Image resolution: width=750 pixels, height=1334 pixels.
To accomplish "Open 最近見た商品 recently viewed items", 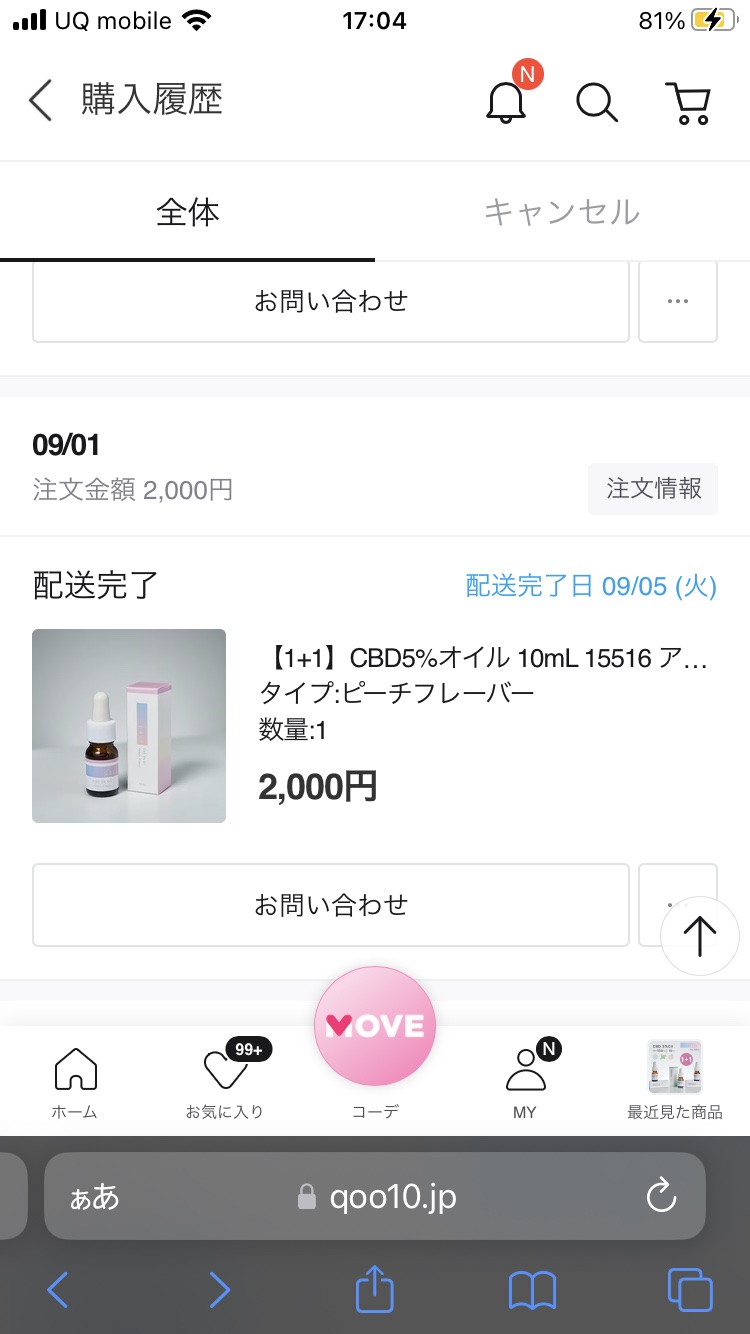I will (675, 1082).
